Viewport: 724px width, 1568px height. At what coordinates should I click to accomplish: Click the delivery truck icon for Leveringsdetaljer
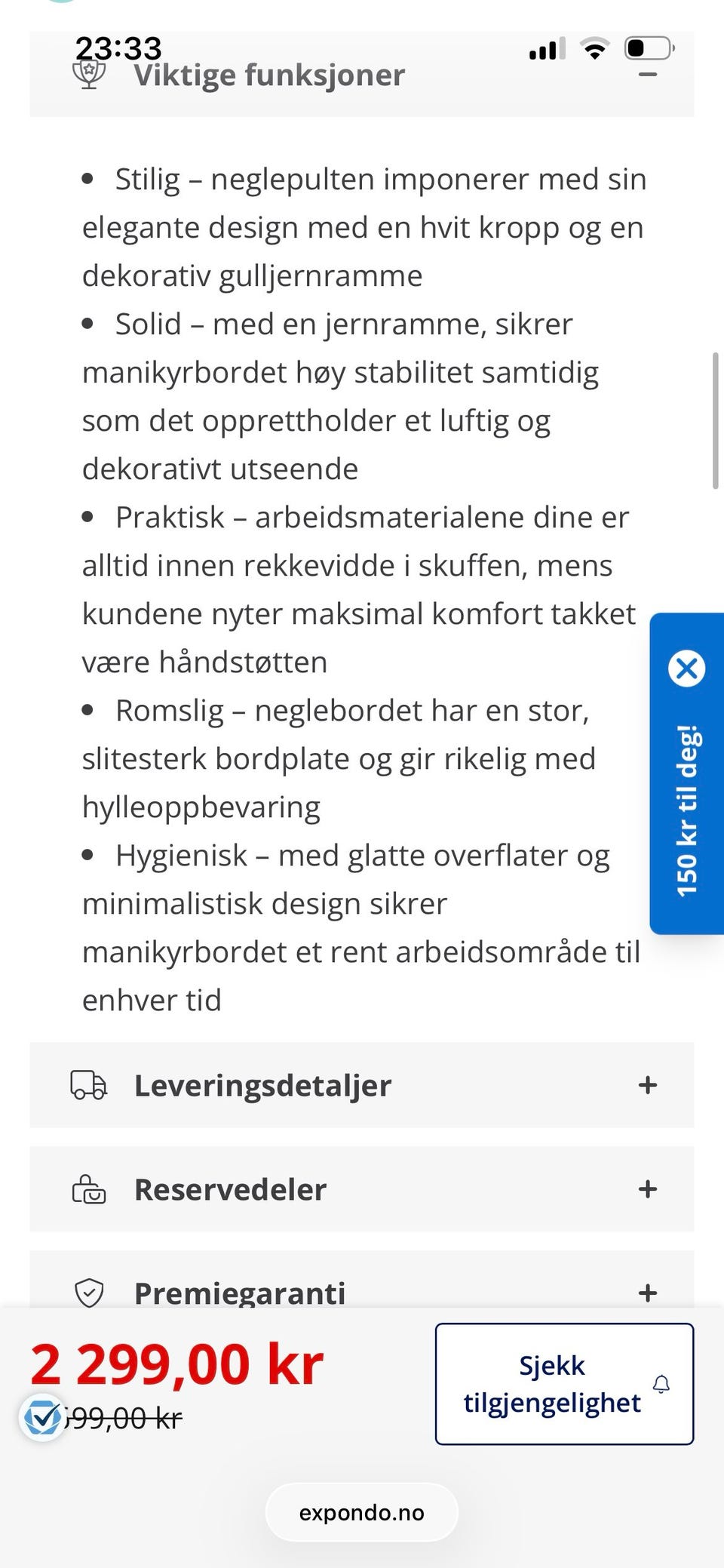click(88, 1086)
